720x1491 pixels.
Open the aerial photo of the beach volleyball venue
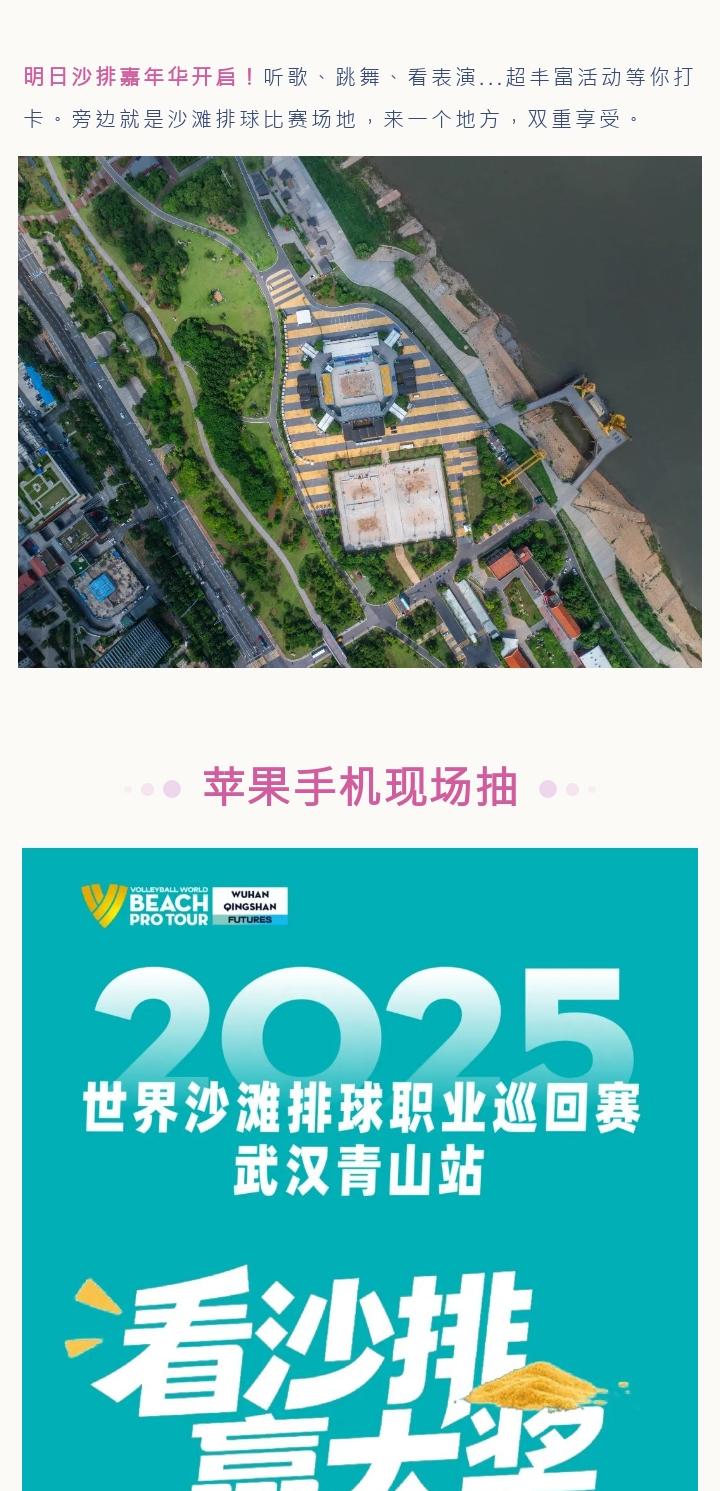point(360,412)
